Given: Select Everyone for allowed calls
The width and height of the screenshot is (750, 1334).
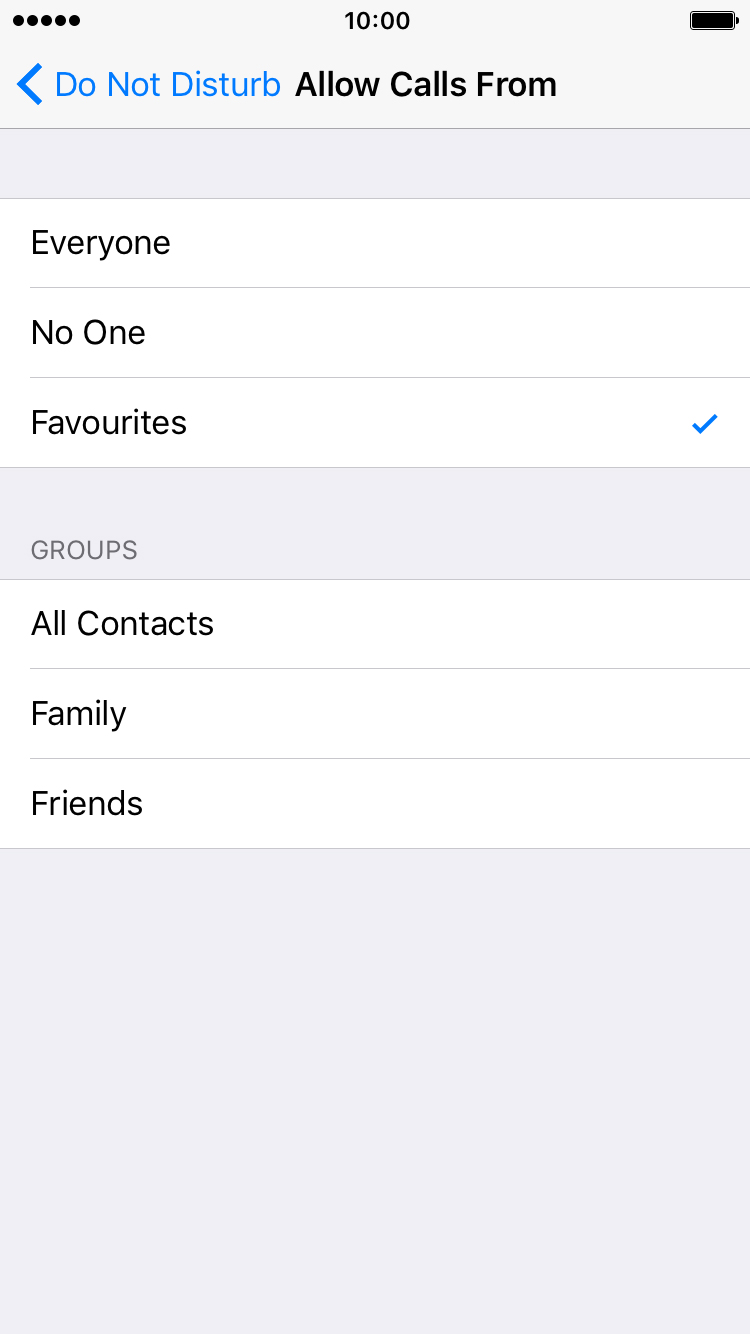Looking at the screenshot, I should click(375, 243).
